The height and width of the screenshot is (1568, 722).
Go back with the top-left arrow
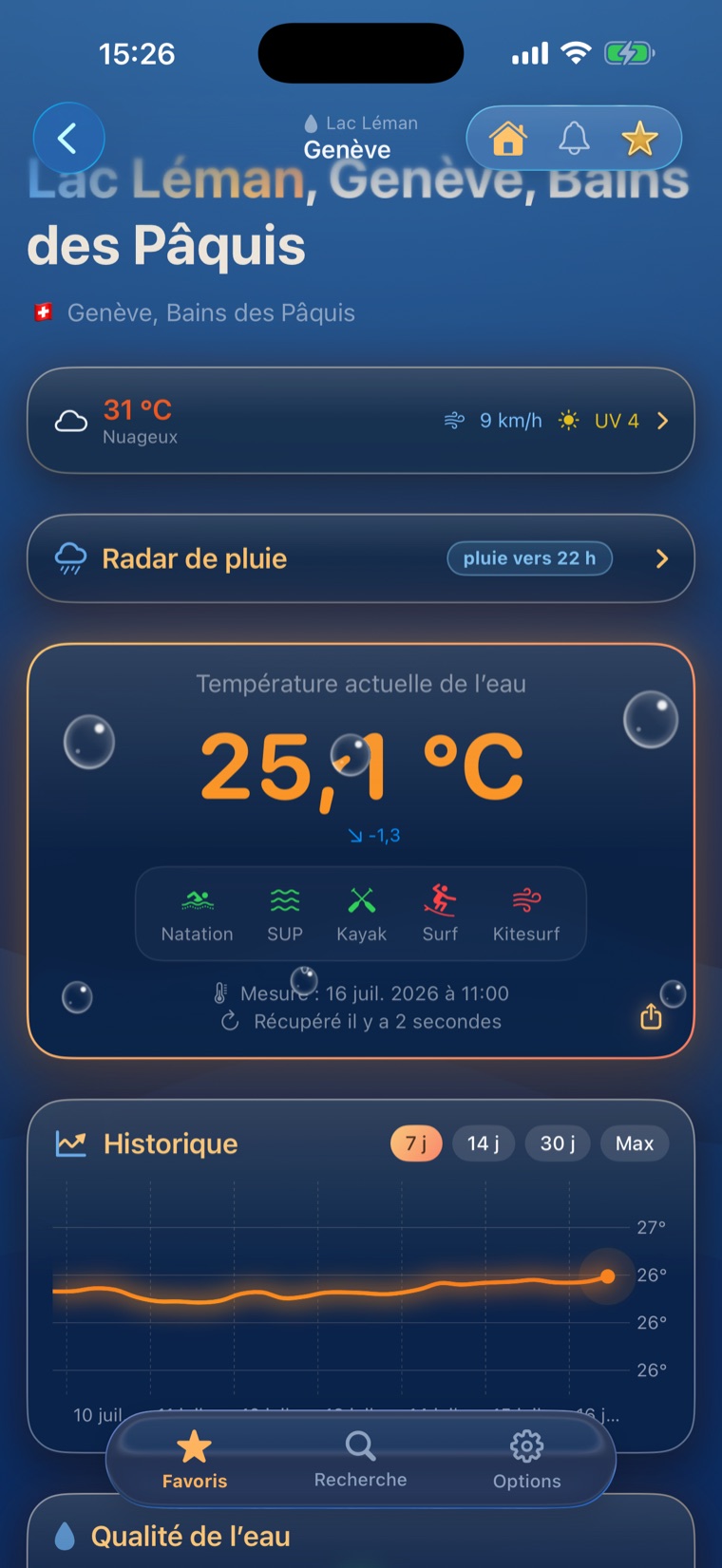[x=68, y=139]
